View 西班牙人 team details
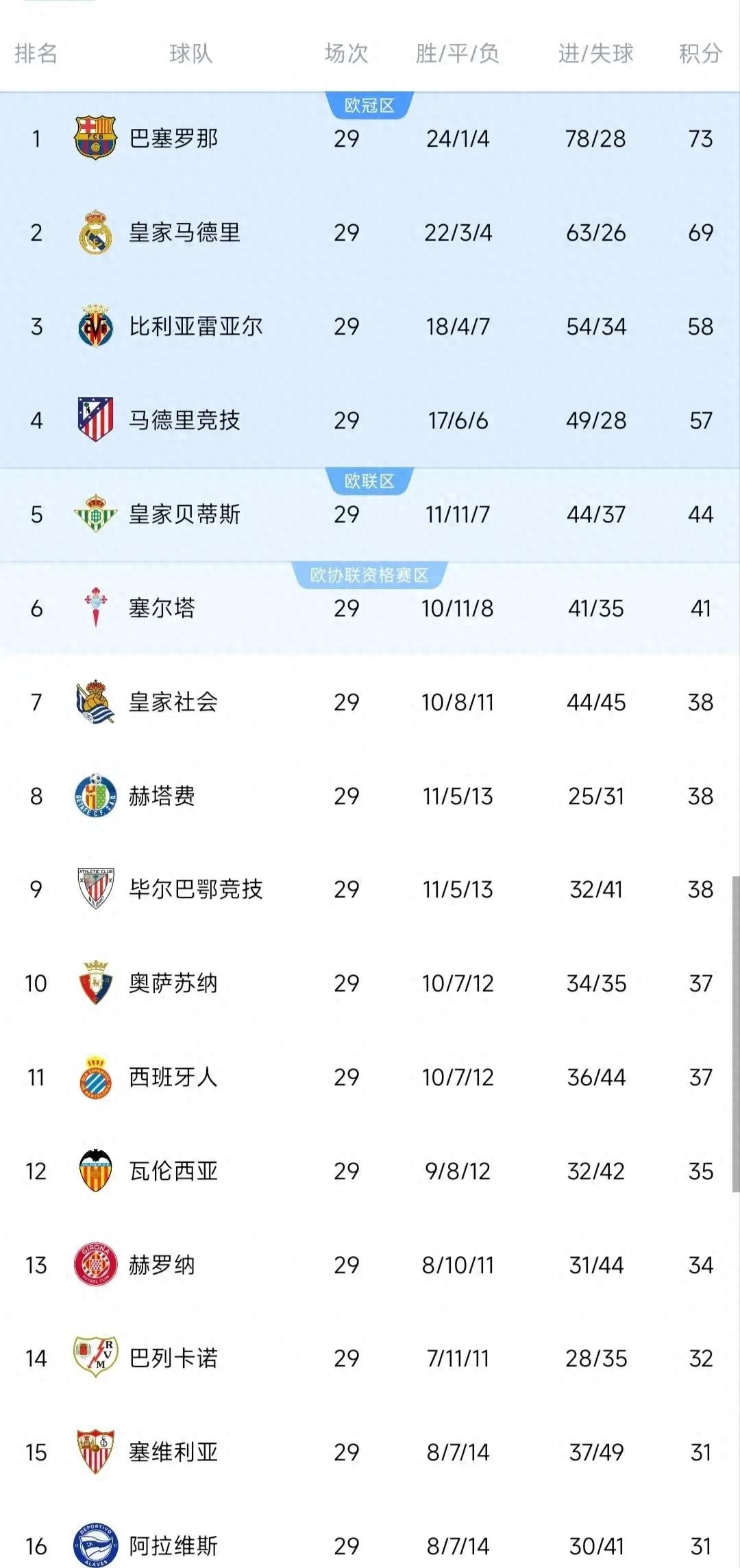The width and height of the screenshot is (740, 1568). [x=174, y=1077]
